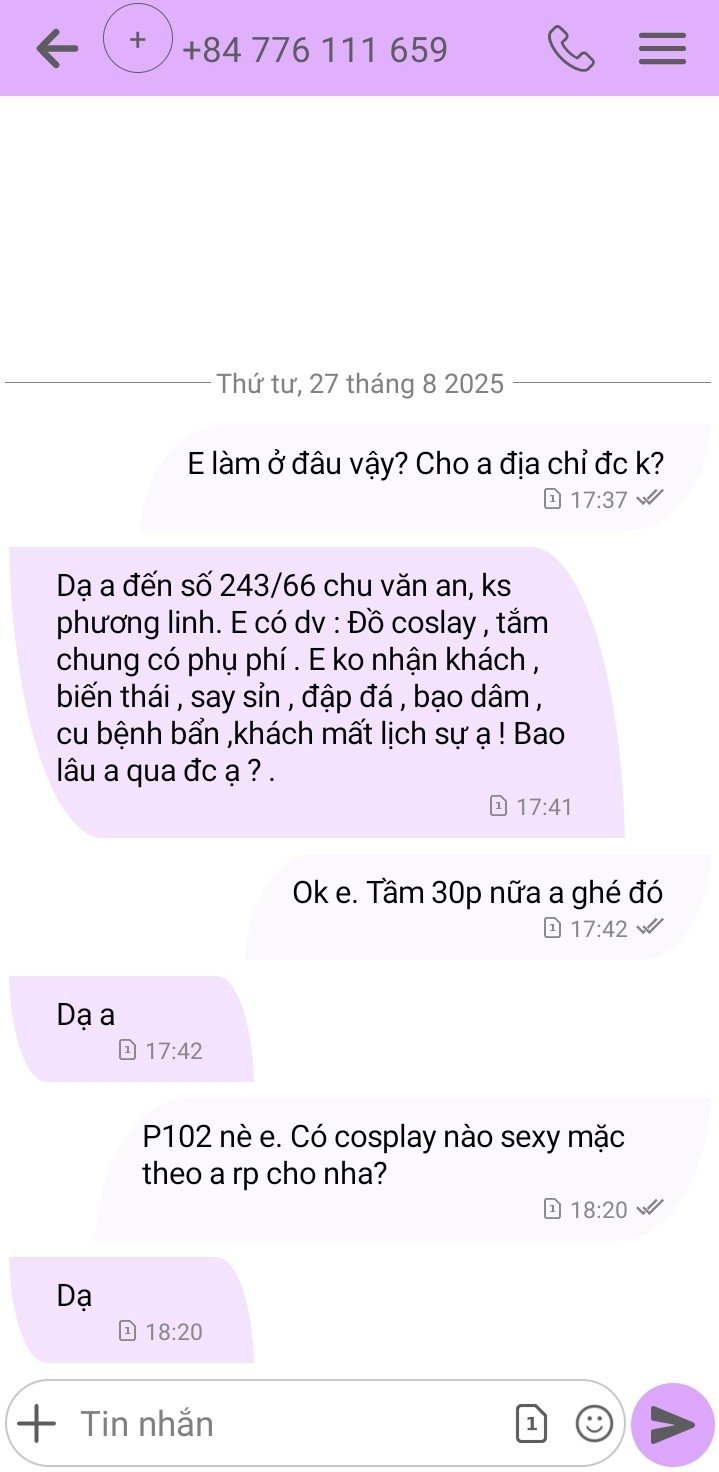719x1472 pixels.
Task: Call +84 776 111 659
Action: click(571, 48)
